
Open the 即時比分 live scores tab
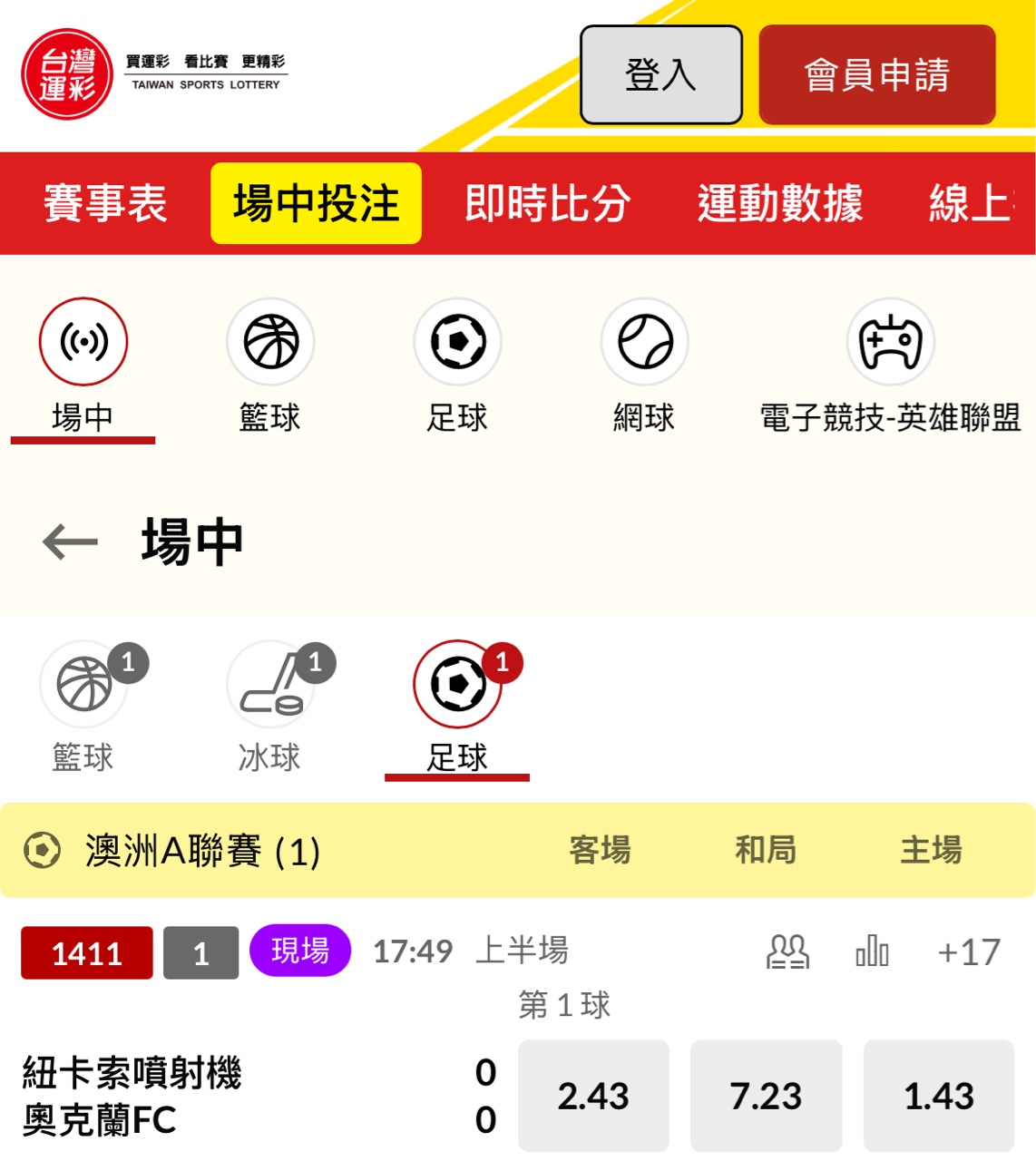(x=547, y=203)
